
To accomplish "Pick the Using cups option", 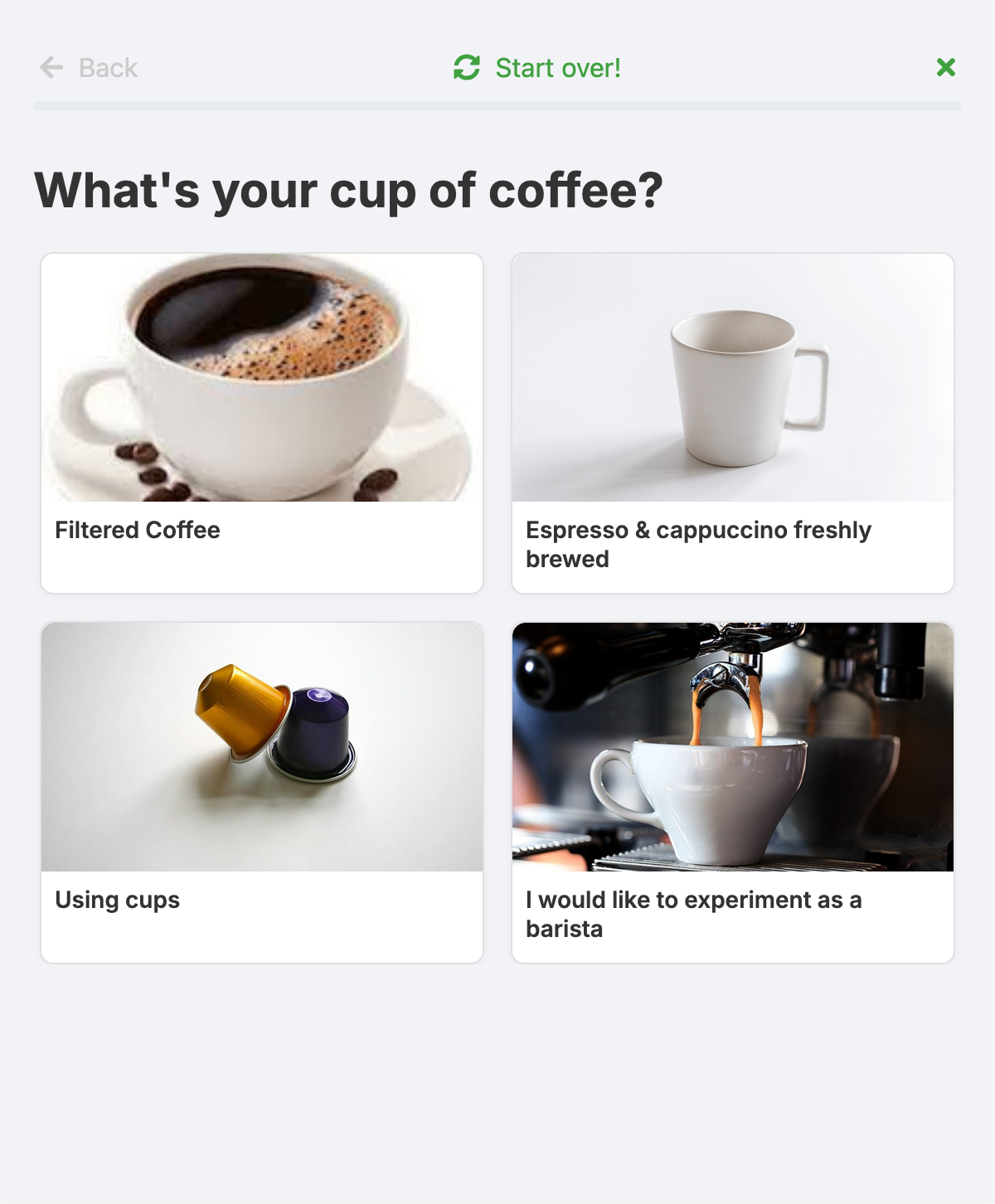I will click(262, 792).
